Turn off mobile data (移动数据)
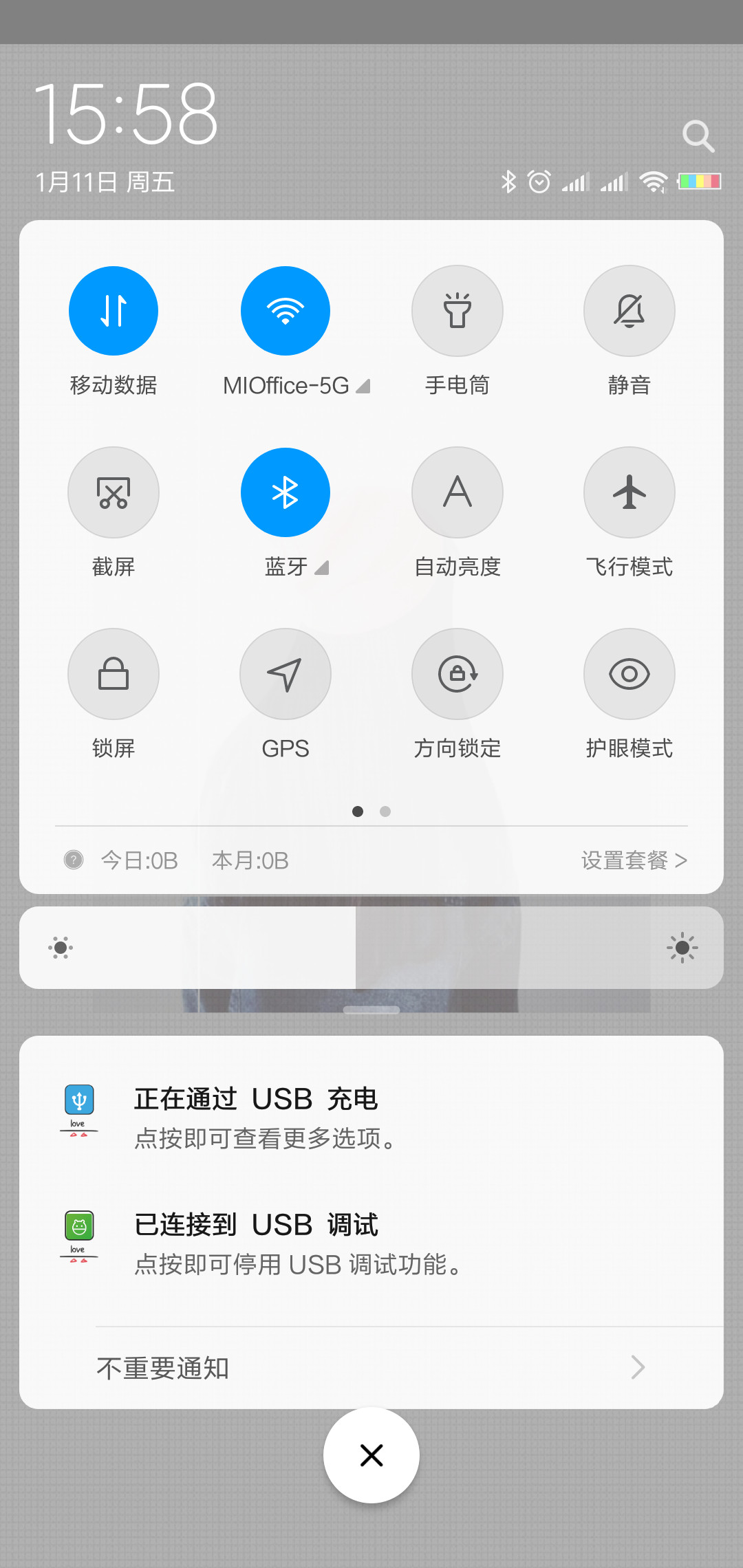 pos(114,311)
